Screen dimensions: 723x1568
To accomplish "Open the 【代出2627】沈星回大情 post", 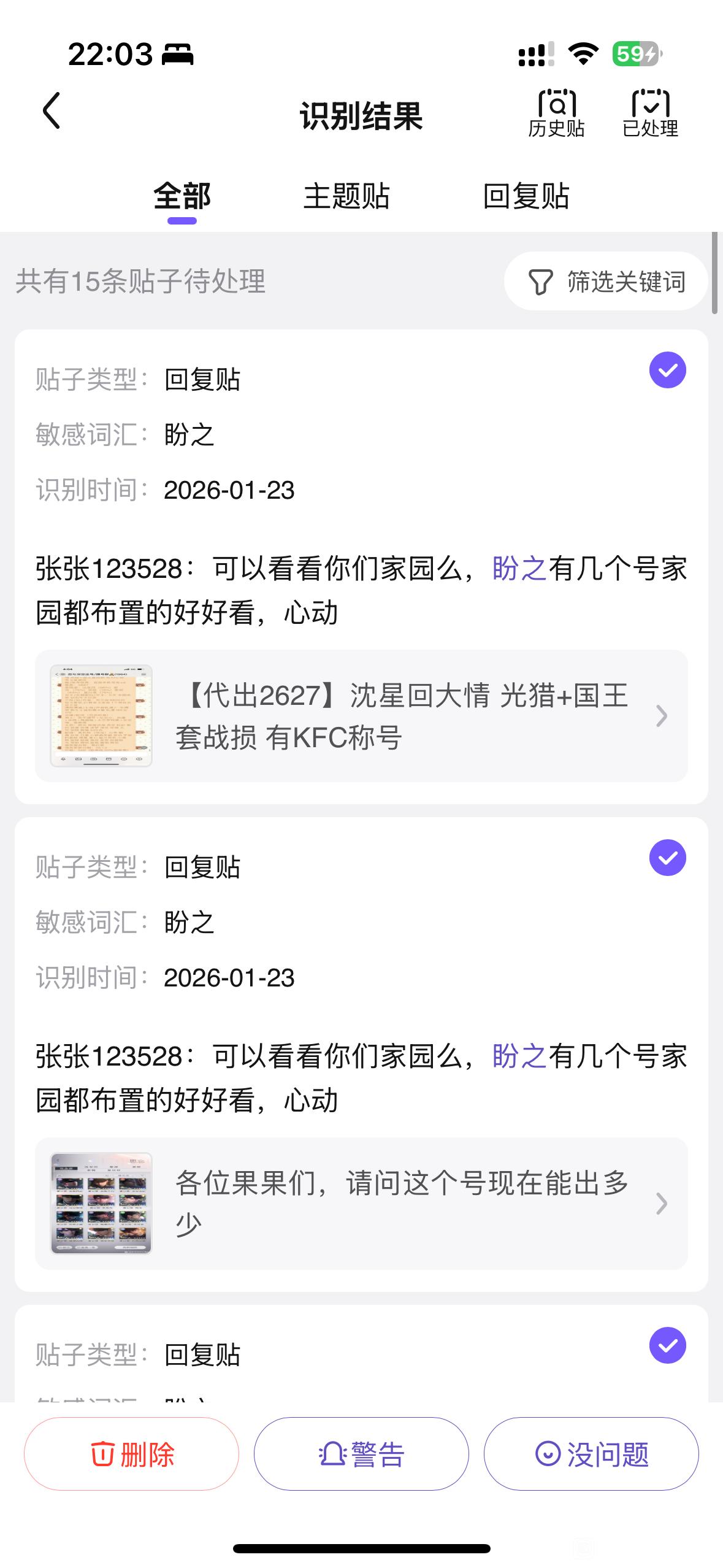I will pyautogui.click(x=361, y=716).
